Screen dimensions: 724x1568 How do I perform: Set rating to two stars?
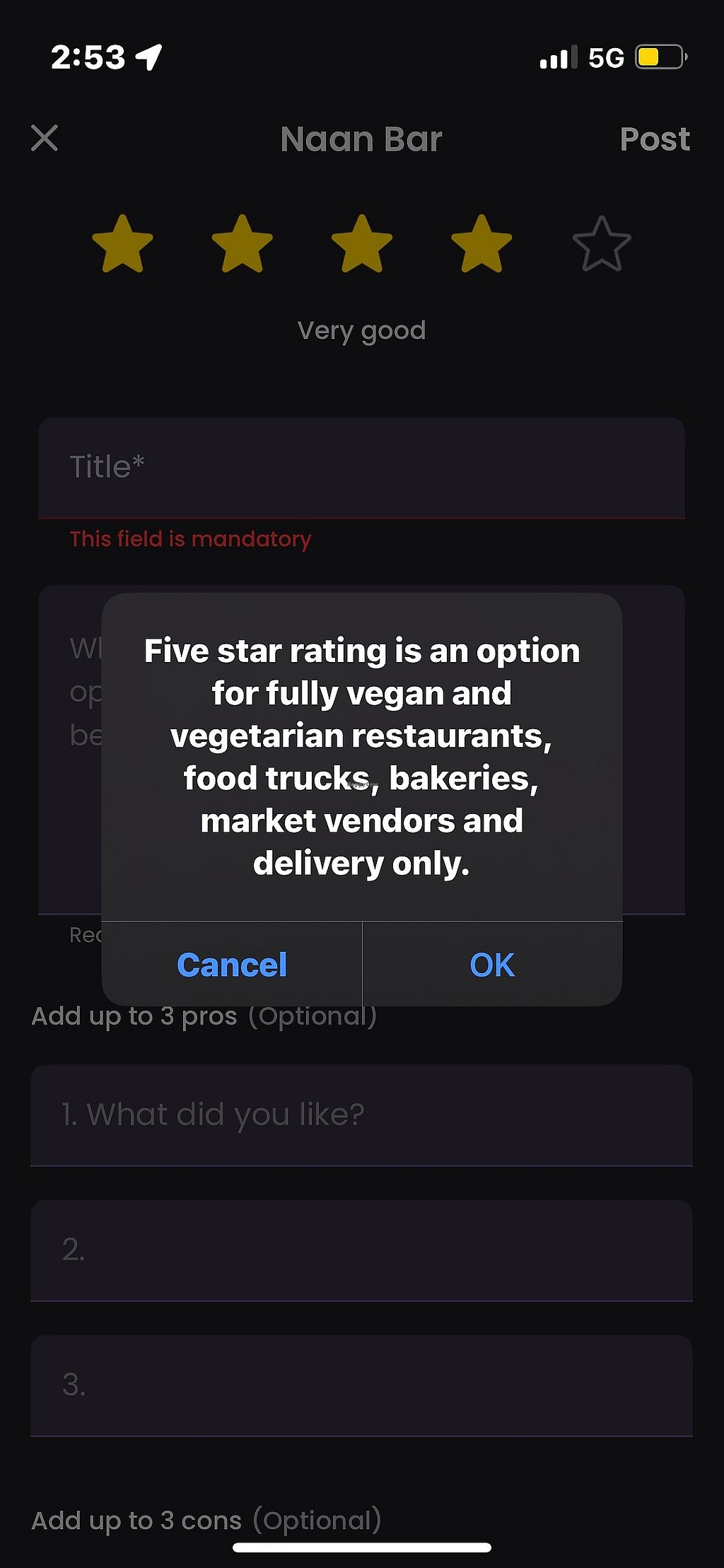click(x=242, y=244)
